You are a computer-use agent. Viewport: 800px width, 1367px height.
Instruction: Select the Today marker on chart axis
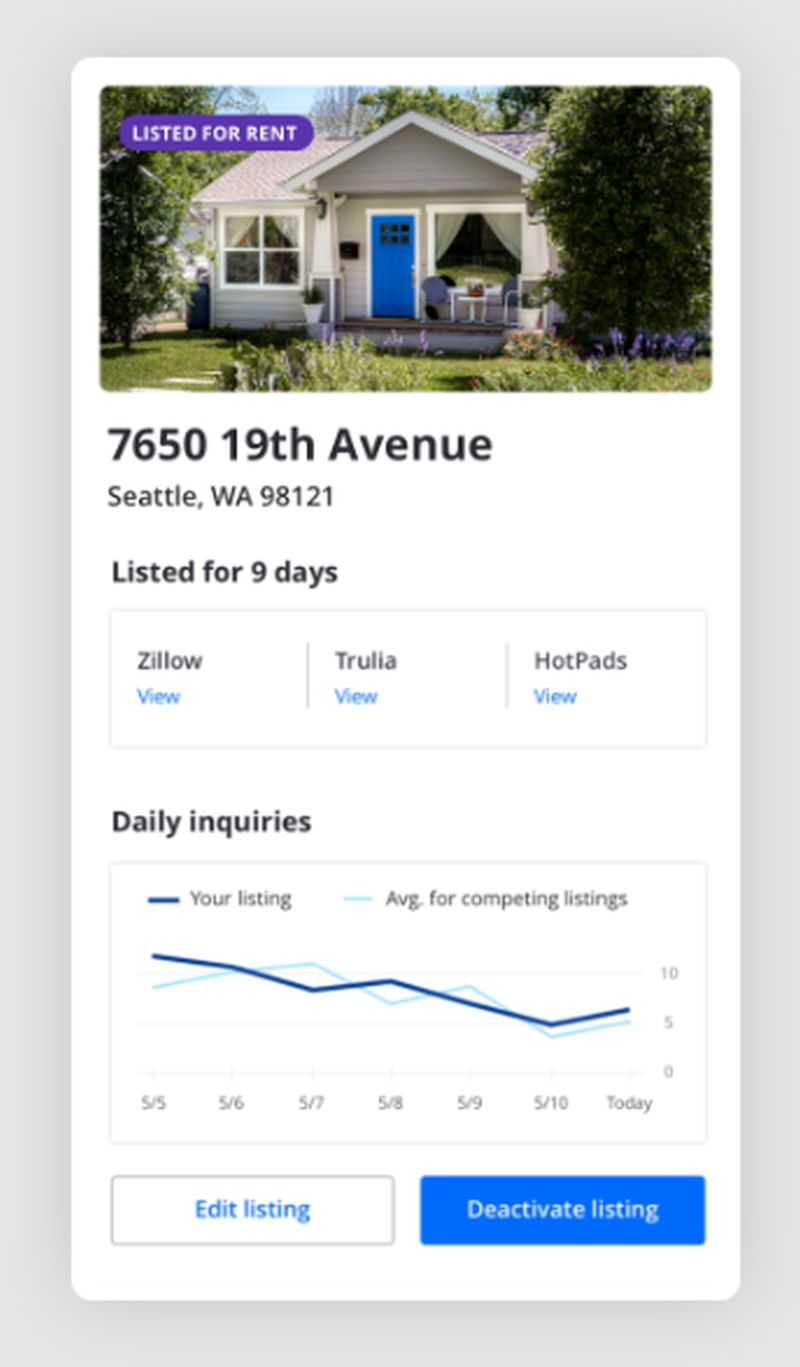click(630, 1103)
